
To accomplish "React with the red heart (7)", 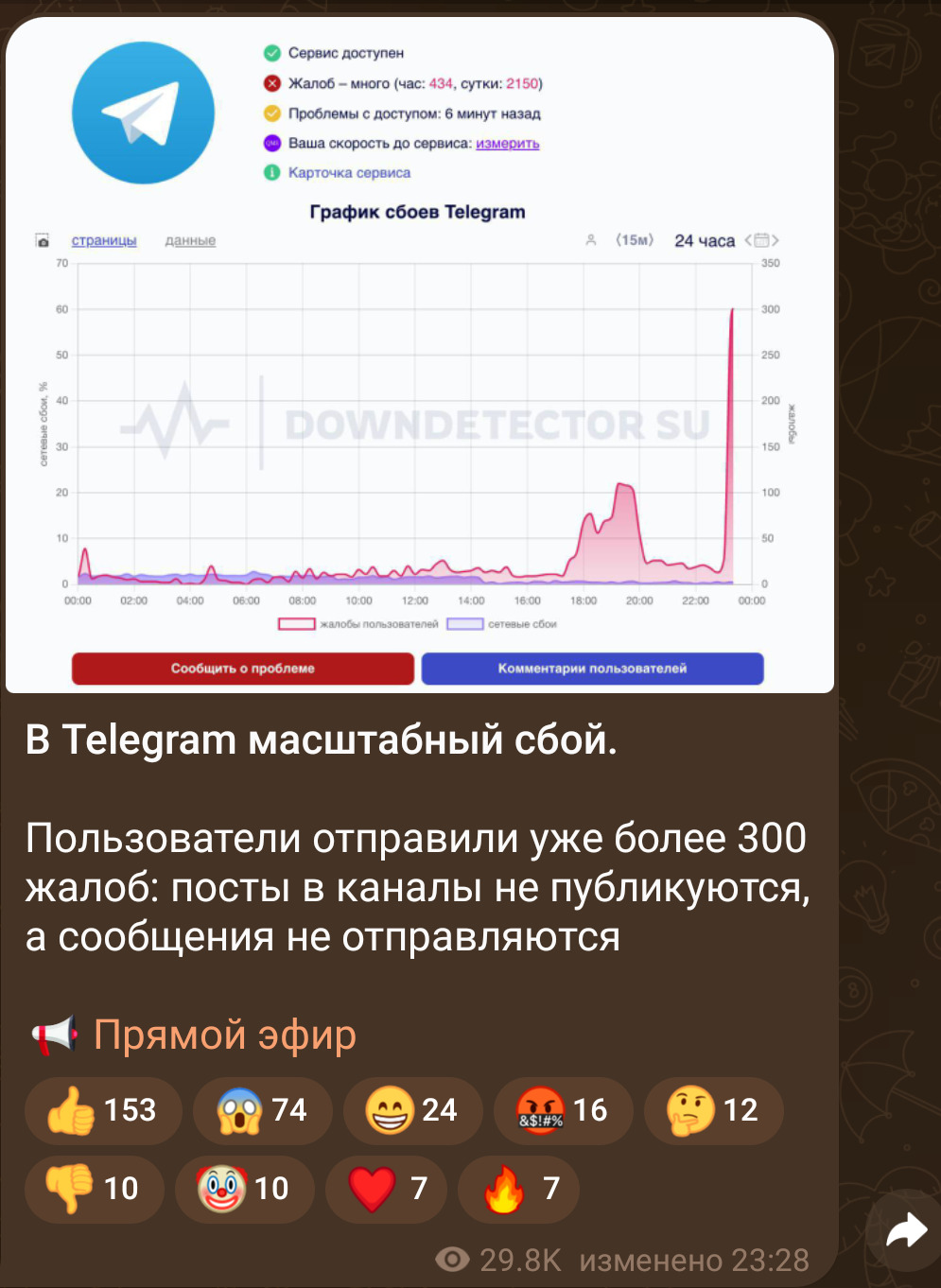I will [391, 1189].
